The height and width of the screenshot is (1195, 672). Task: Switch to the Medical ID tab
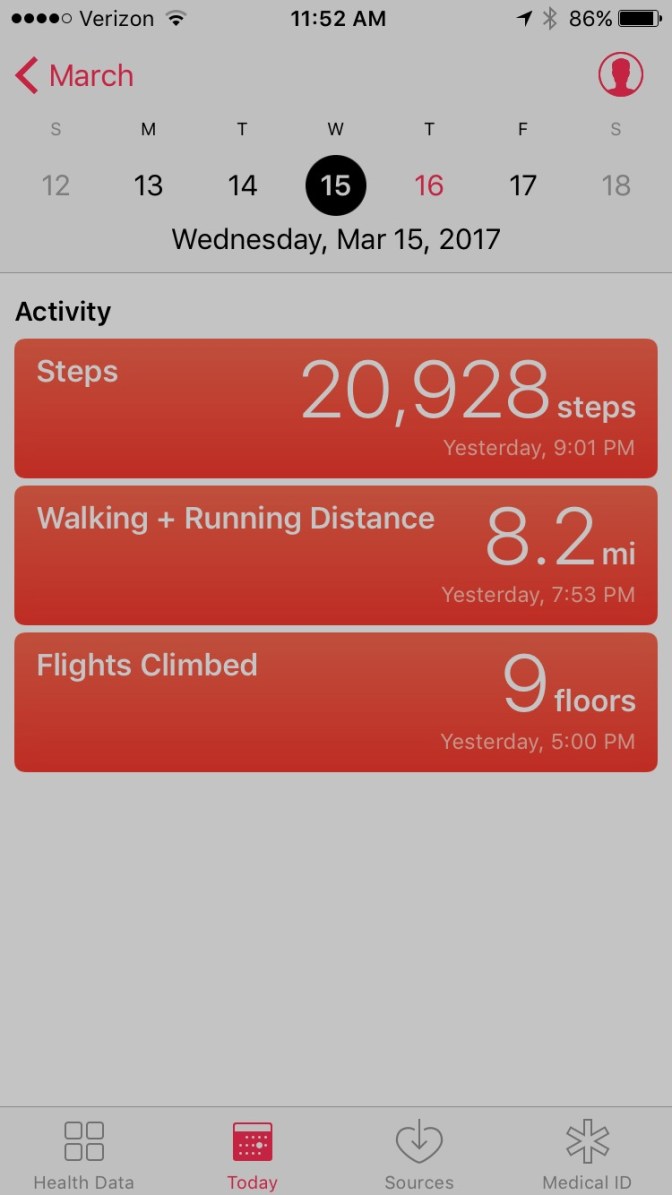(x=587, y=1155)
